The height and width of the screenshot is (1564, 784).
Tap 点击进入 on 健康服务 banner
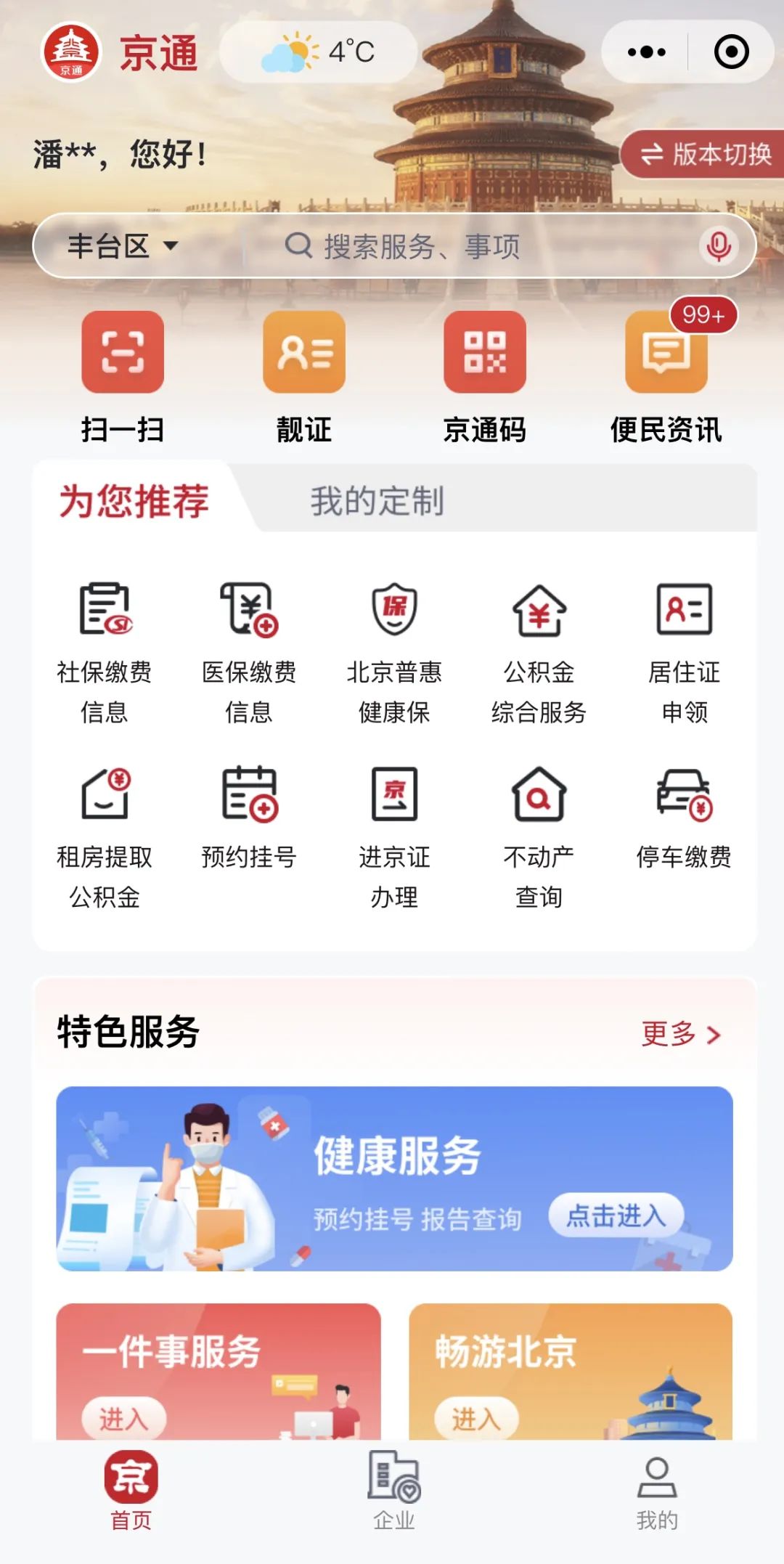click(616, 1215)
